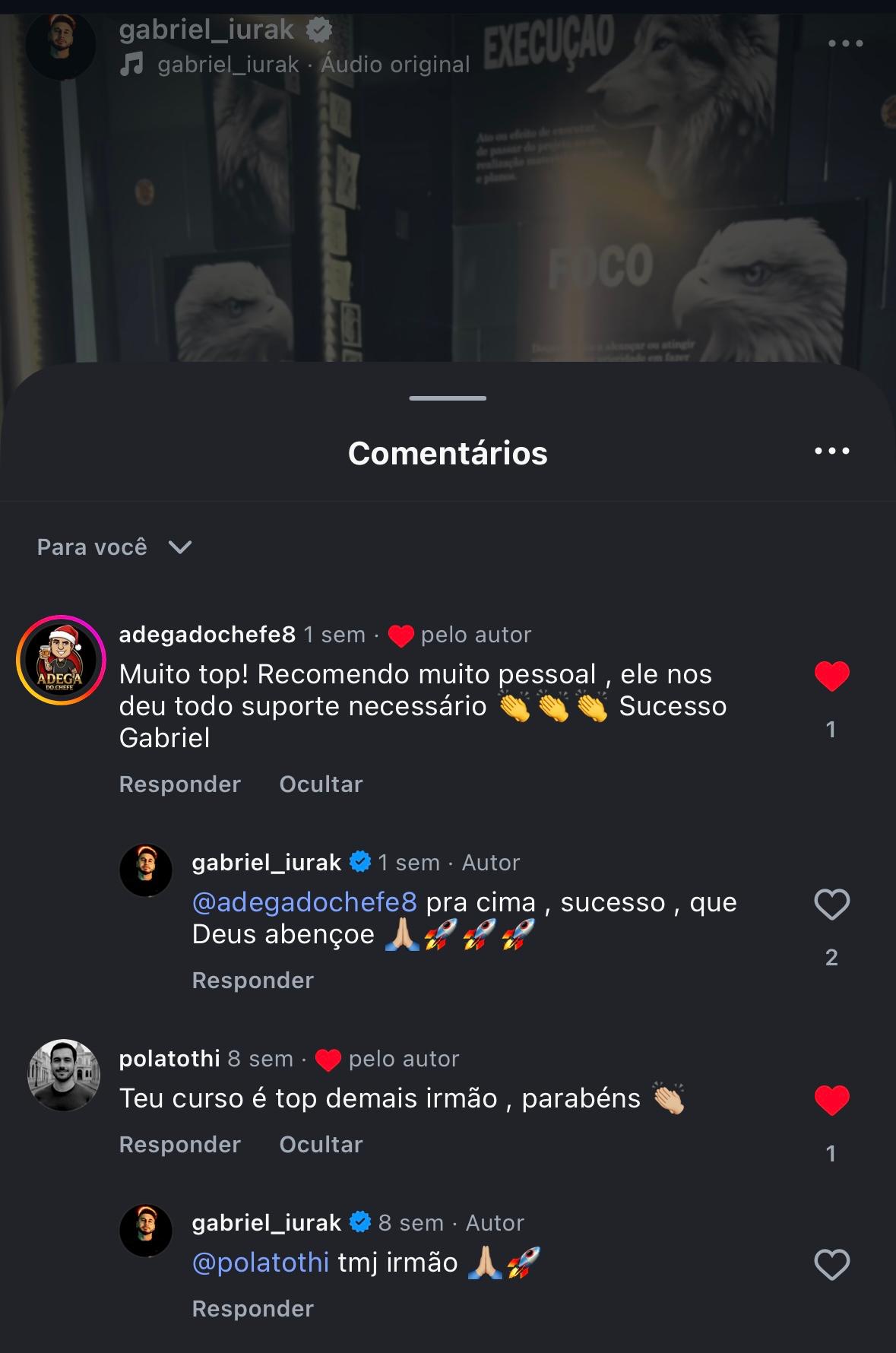The height and width of the screenshot is (1353, 896).
Task: Open the @adegadochefe8 mention link
Action: click(x=304, y=902)
